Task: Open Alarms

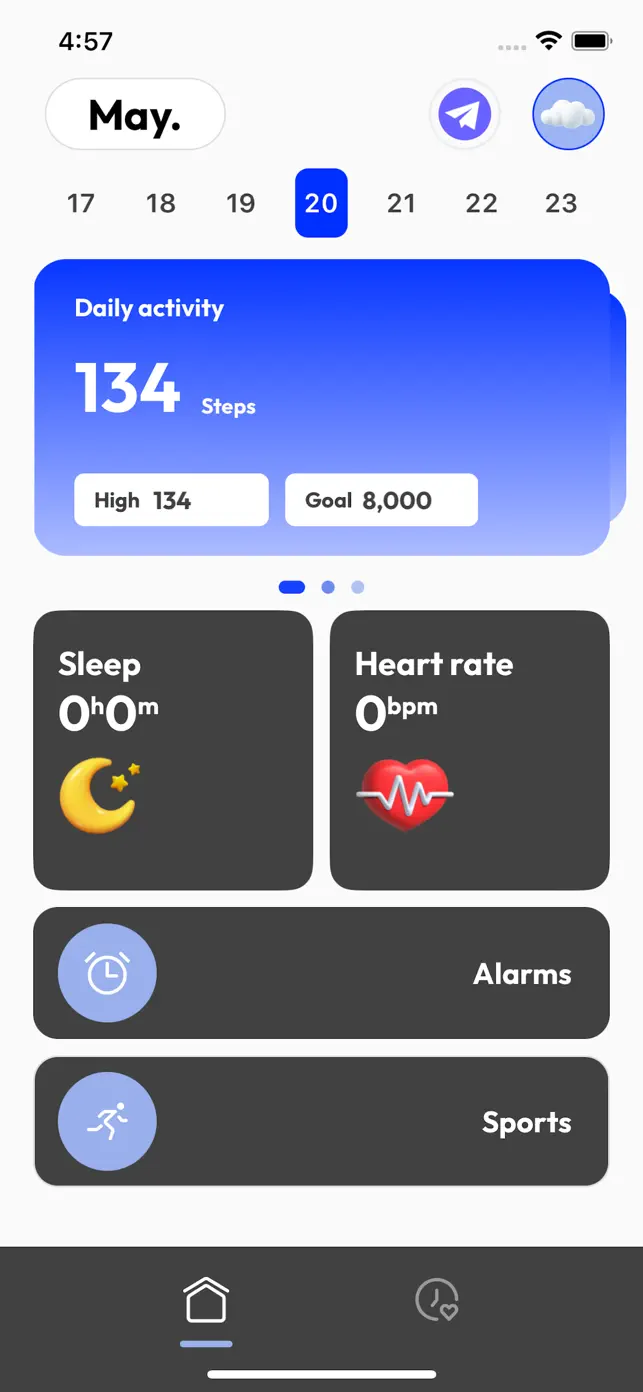Action: click(321, 973)
